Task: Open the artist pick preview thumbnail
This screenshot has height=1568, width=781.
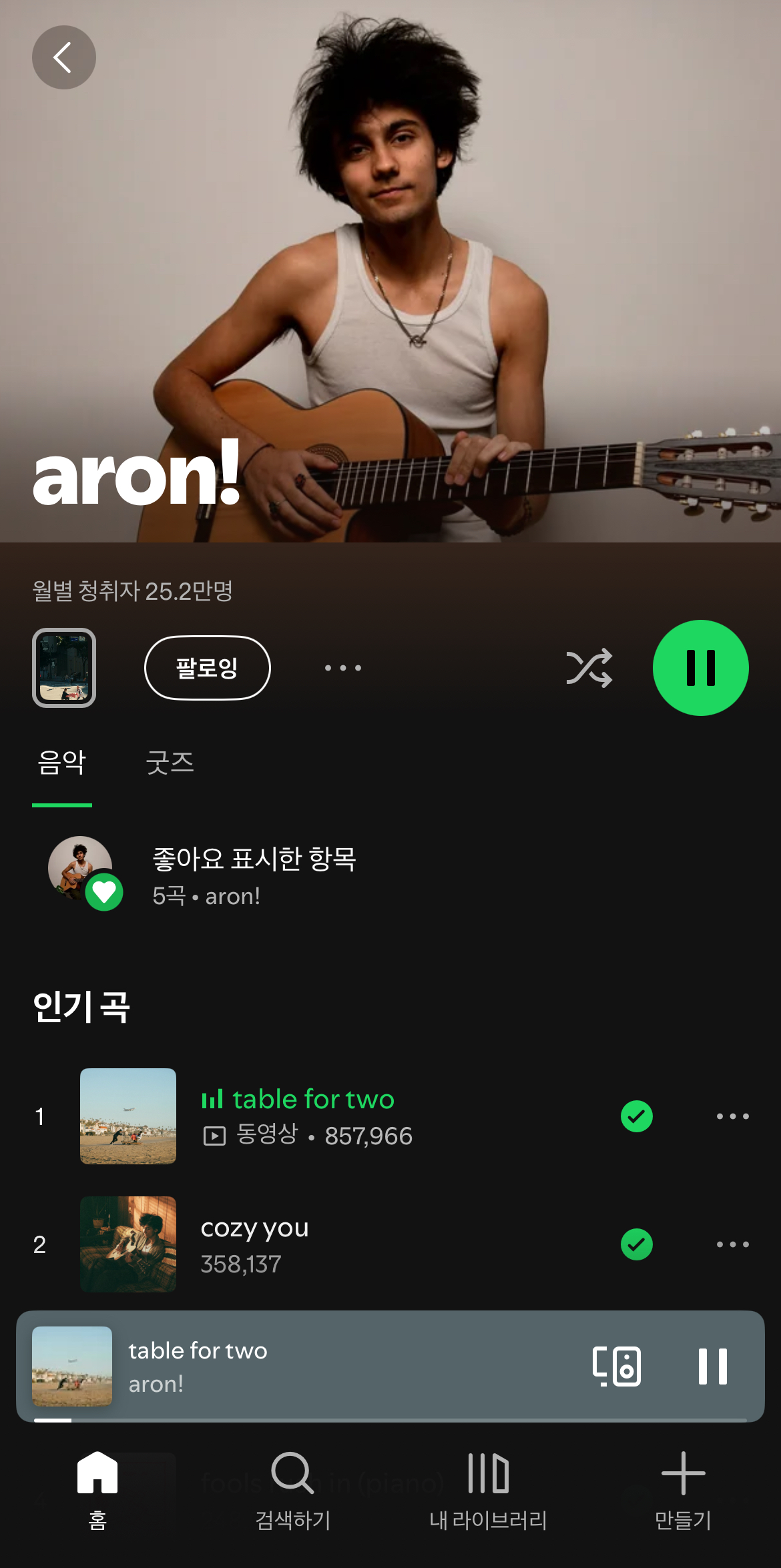Action: point(64,668)
